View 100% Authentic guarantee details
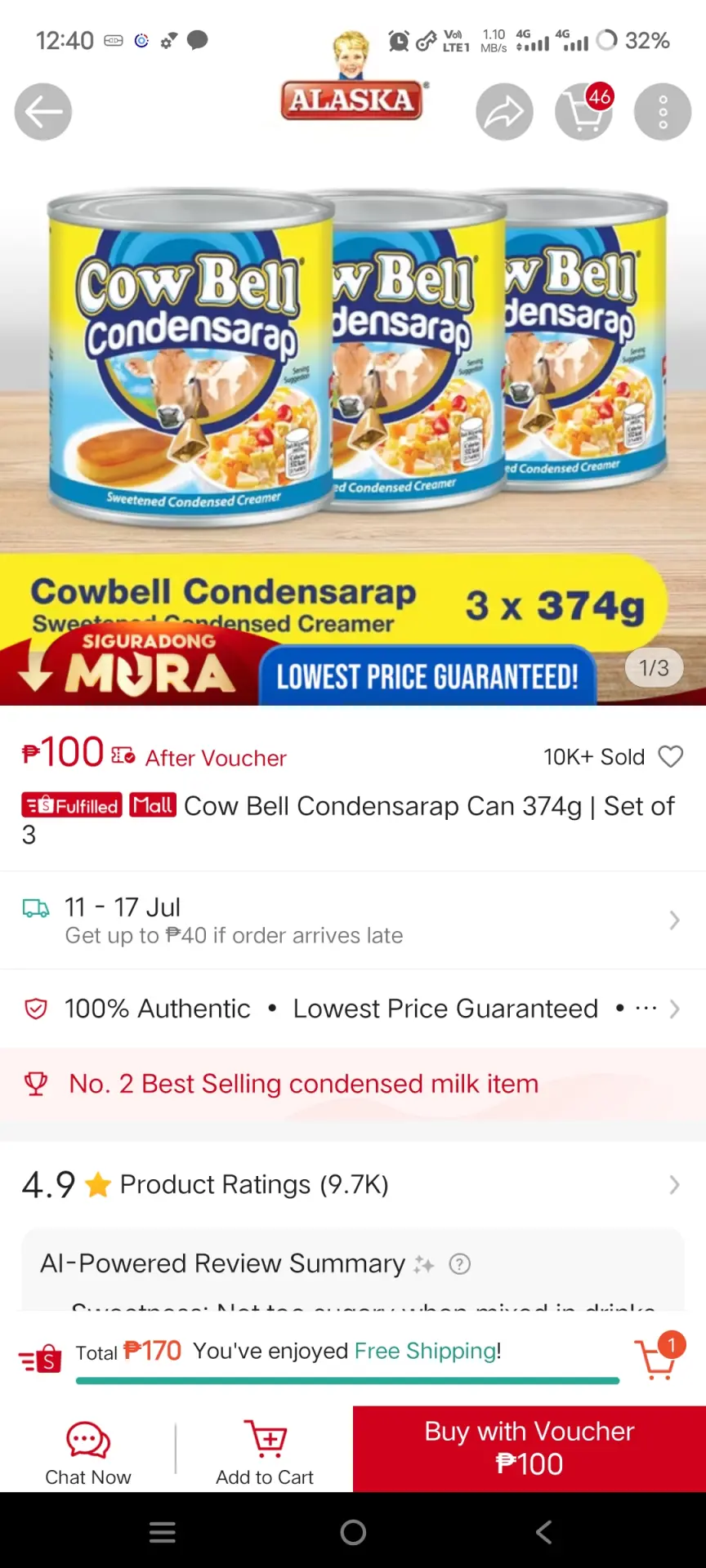The width and height of the screenshot is (706, 1568). tap(353, 1009)
